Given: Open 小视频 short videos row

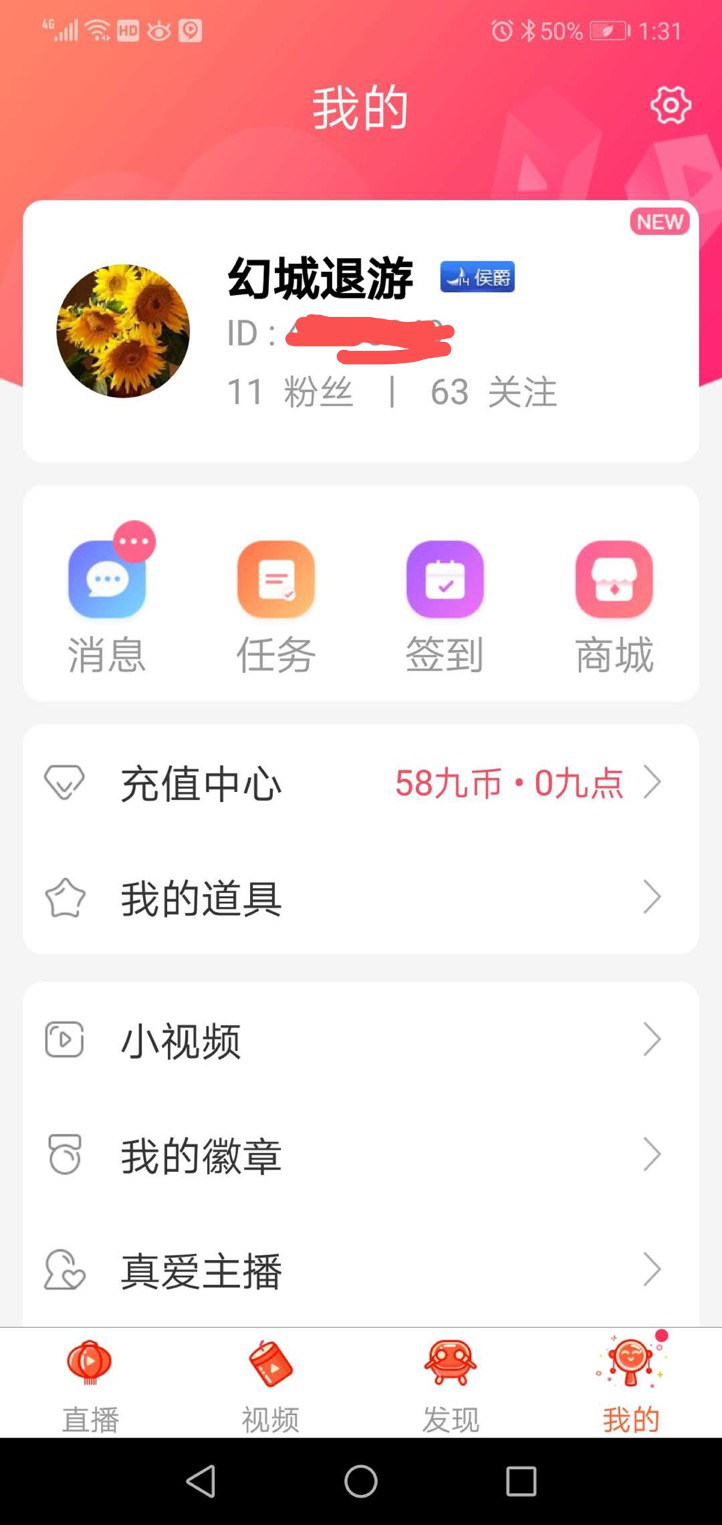Looking at the screenshot, I should [x=360, y=1041].
